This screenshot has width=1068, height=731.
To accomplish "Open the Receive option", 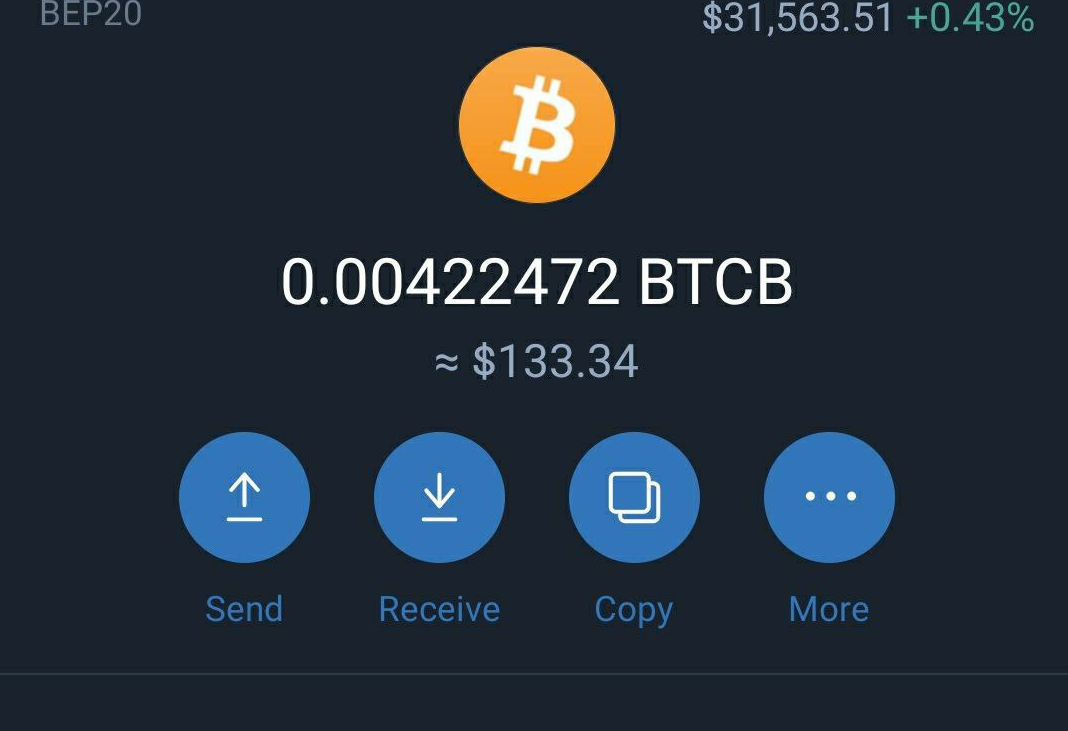I will pyautogui.click(x=439, y=497).
